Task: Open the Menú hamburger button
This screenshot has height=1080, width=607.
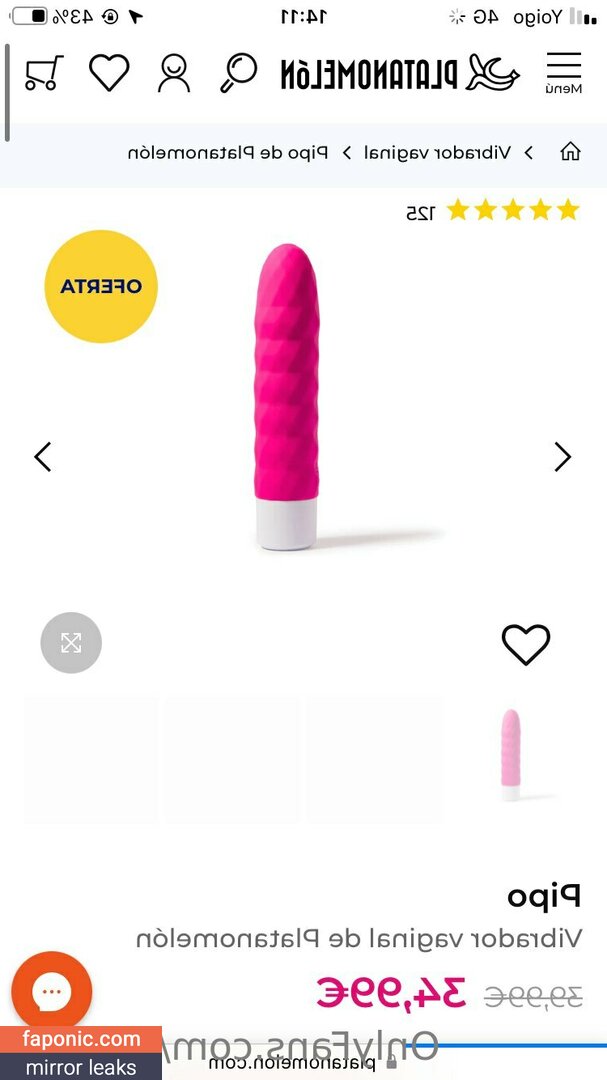Action: click(x=563, y=72)
